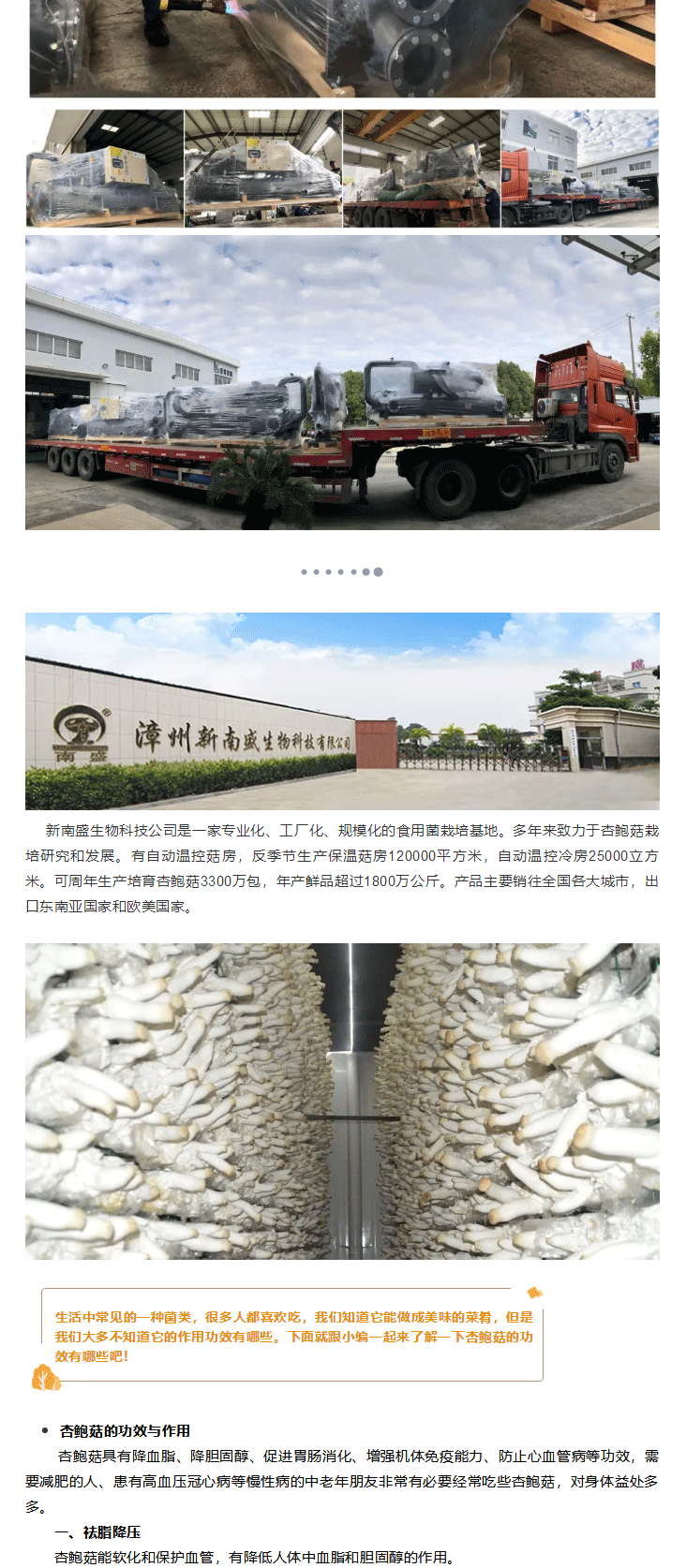Tap the carousel page indicator dots
This screenshot has height=1568, width=686.
[342, 571]
